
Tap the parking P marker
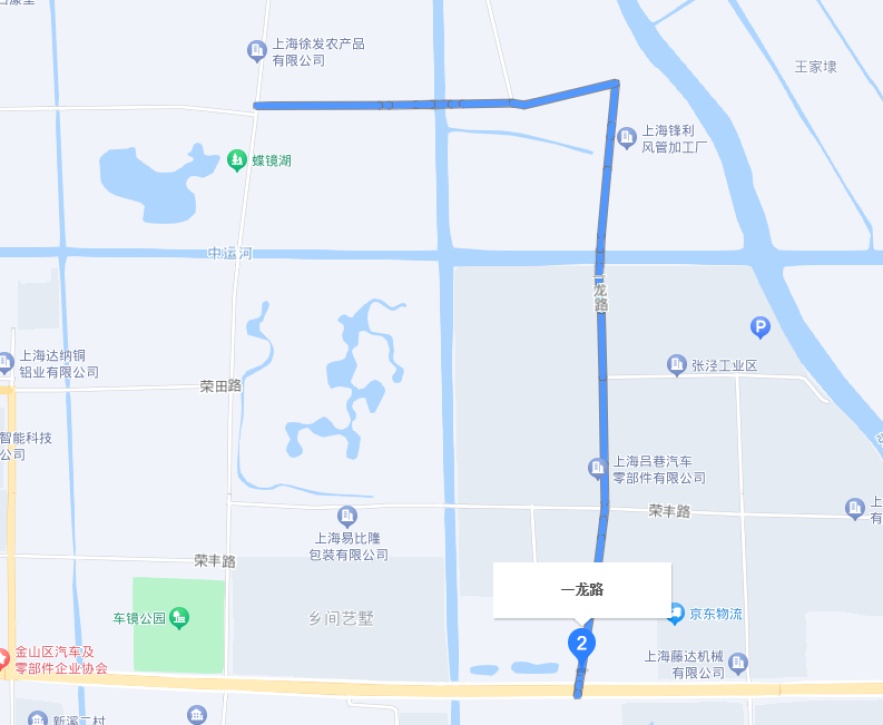(x=760, y=327)
